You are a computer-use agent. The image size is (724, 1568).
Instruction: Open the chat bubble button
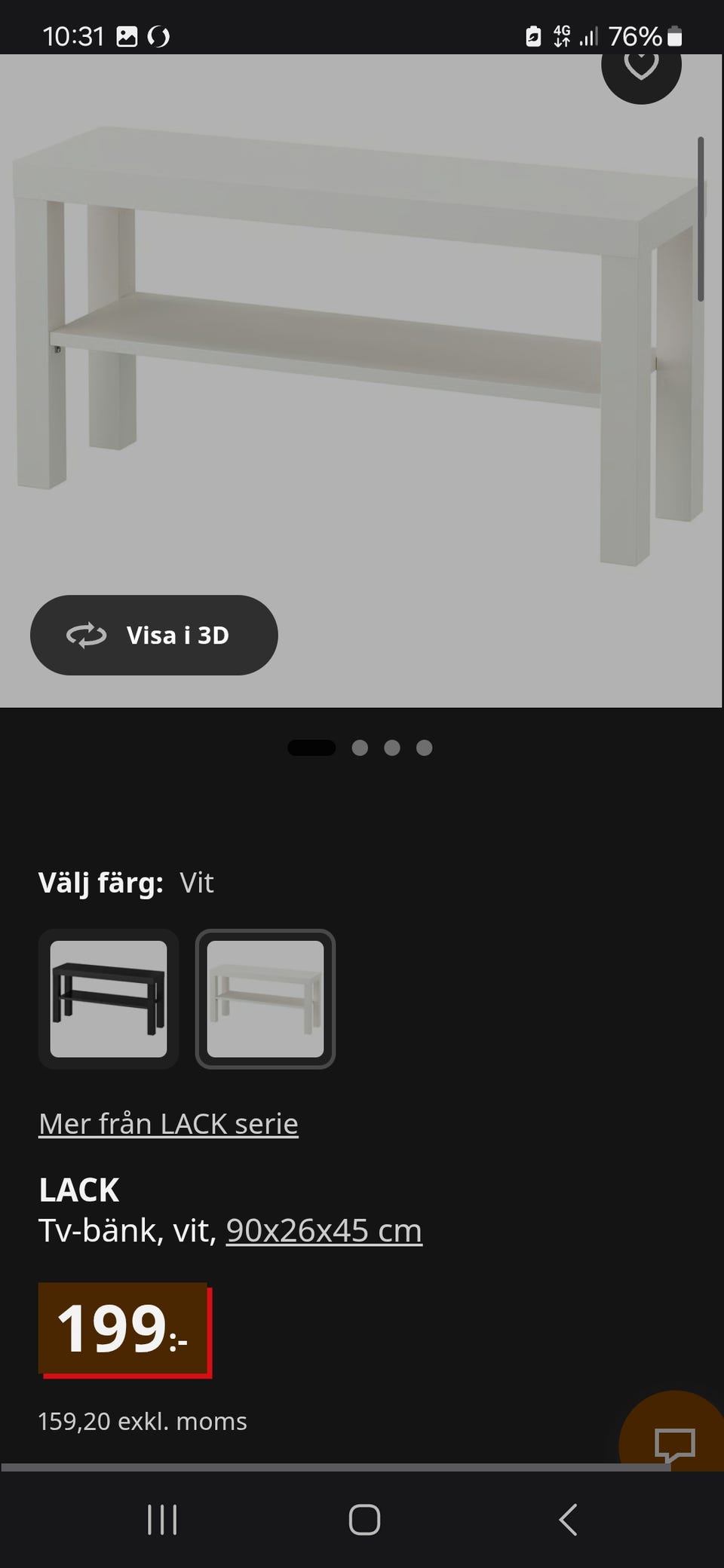point(673,1432)
